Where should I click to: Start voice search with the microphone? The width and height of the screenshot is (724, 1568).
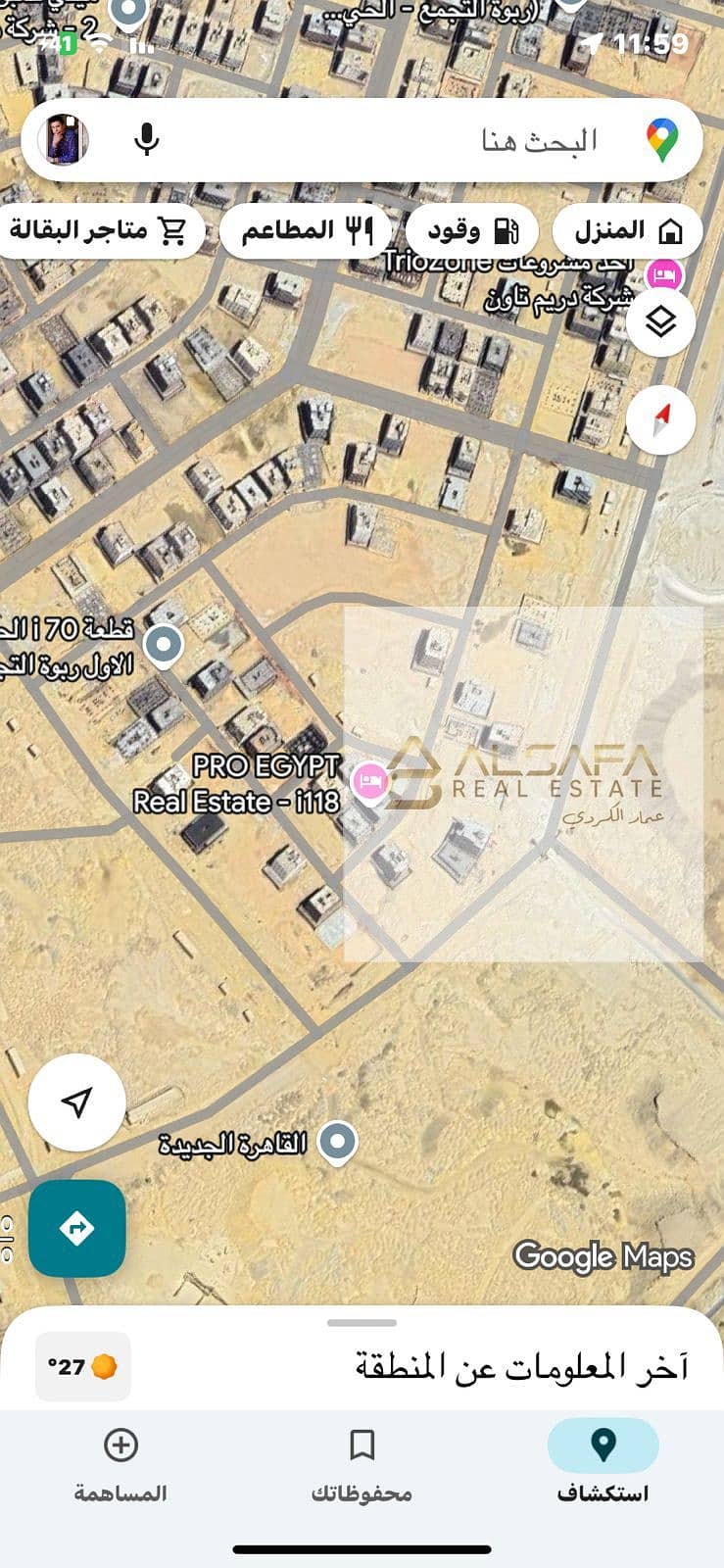pyautogui.click(x=147, y=140)
